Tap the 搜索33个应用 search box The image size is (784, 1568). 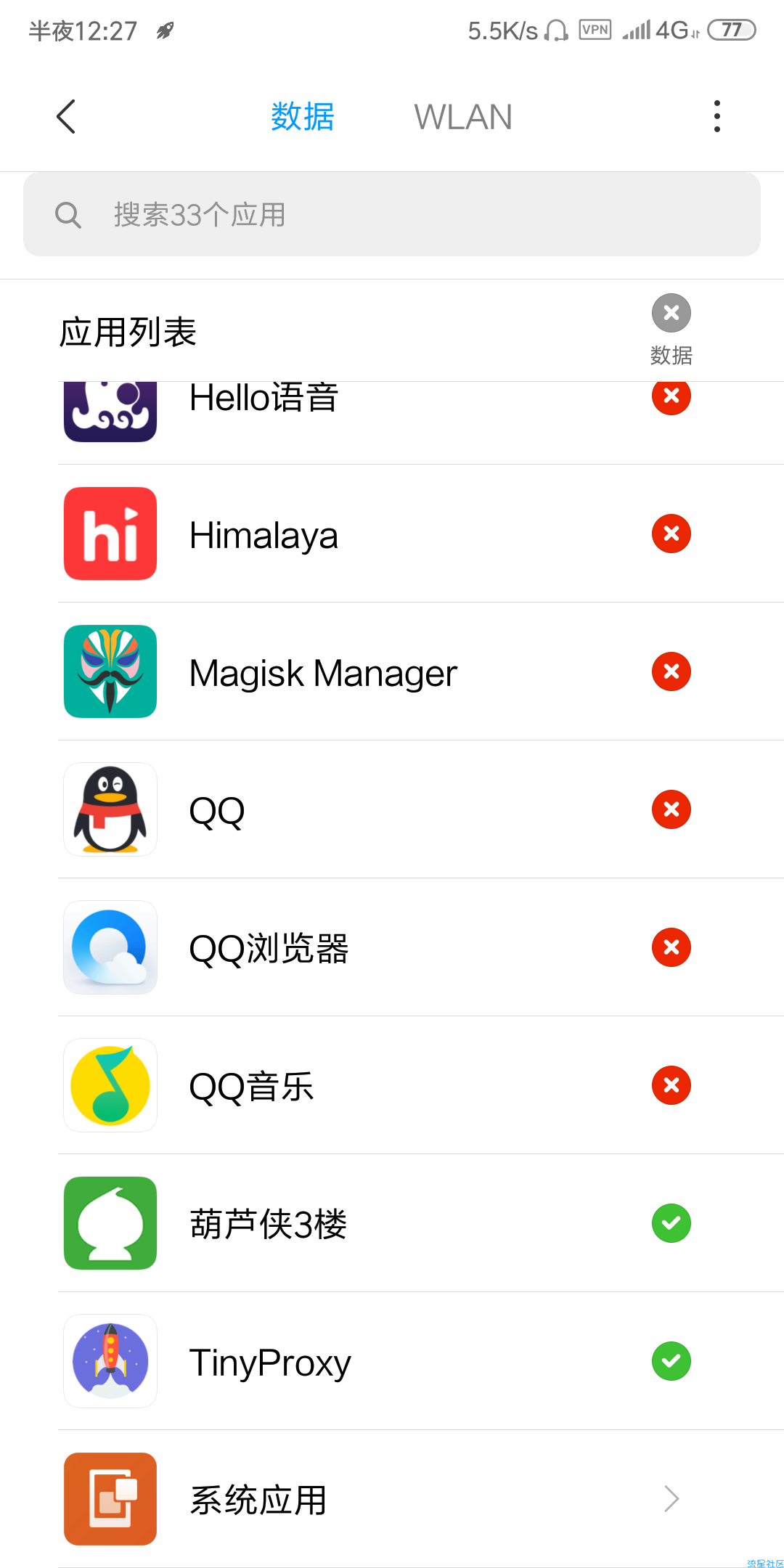(x=392, y=214)
